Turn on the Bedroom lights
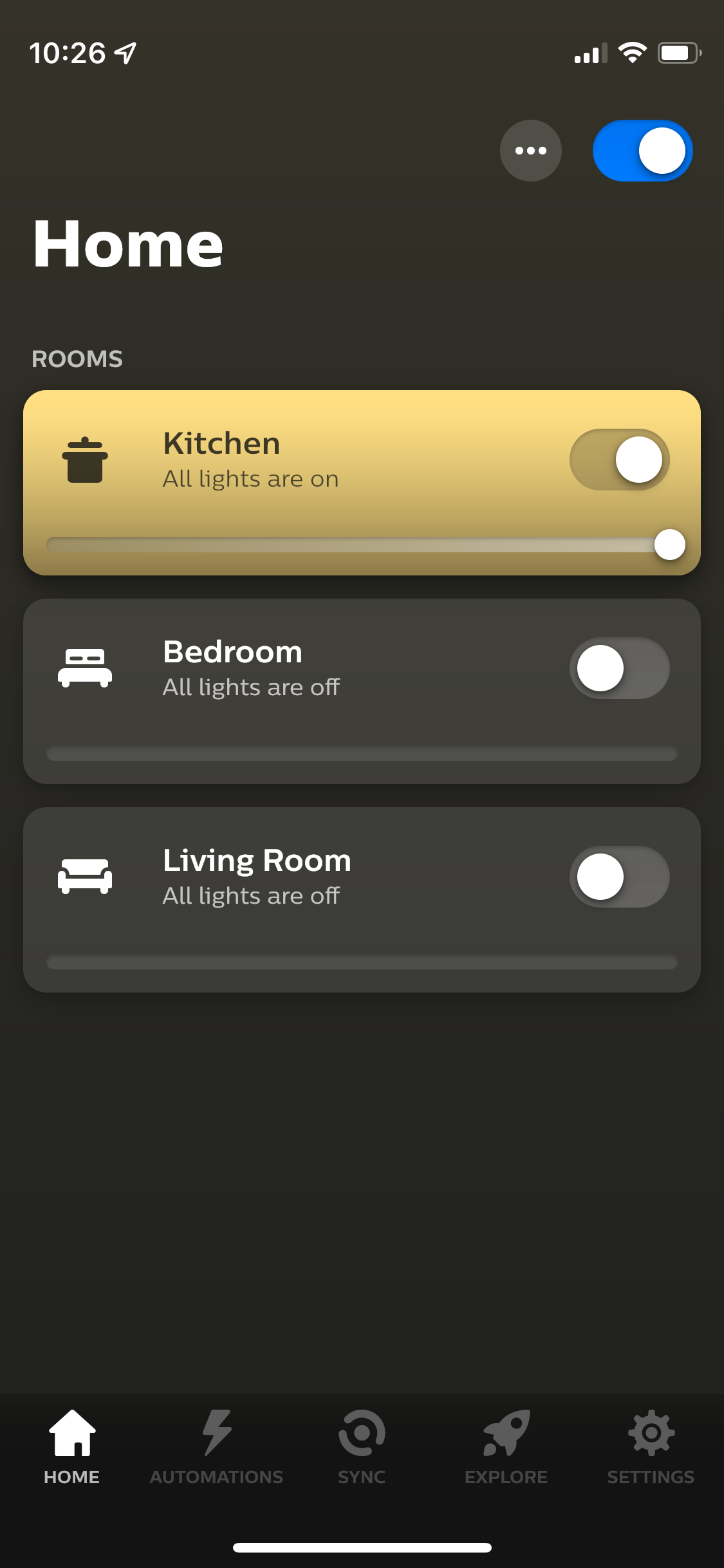Screen dimensions: 724x1568 point(619,668)
